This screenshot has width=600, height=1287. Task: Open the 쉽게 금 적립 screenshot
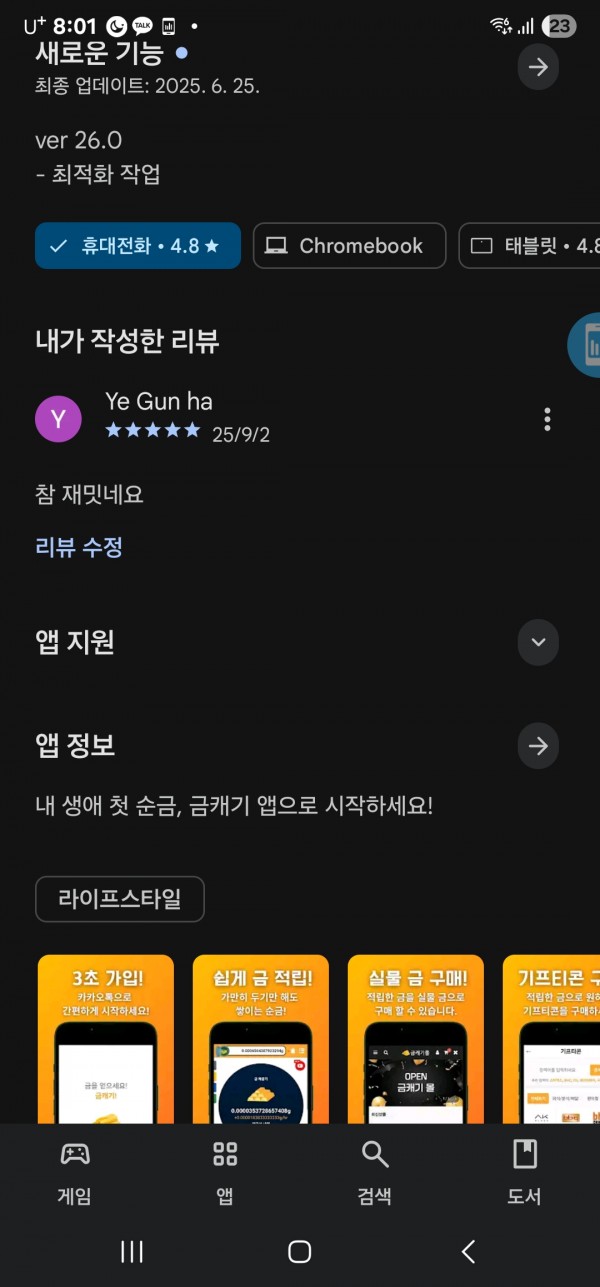point(261,1039)
